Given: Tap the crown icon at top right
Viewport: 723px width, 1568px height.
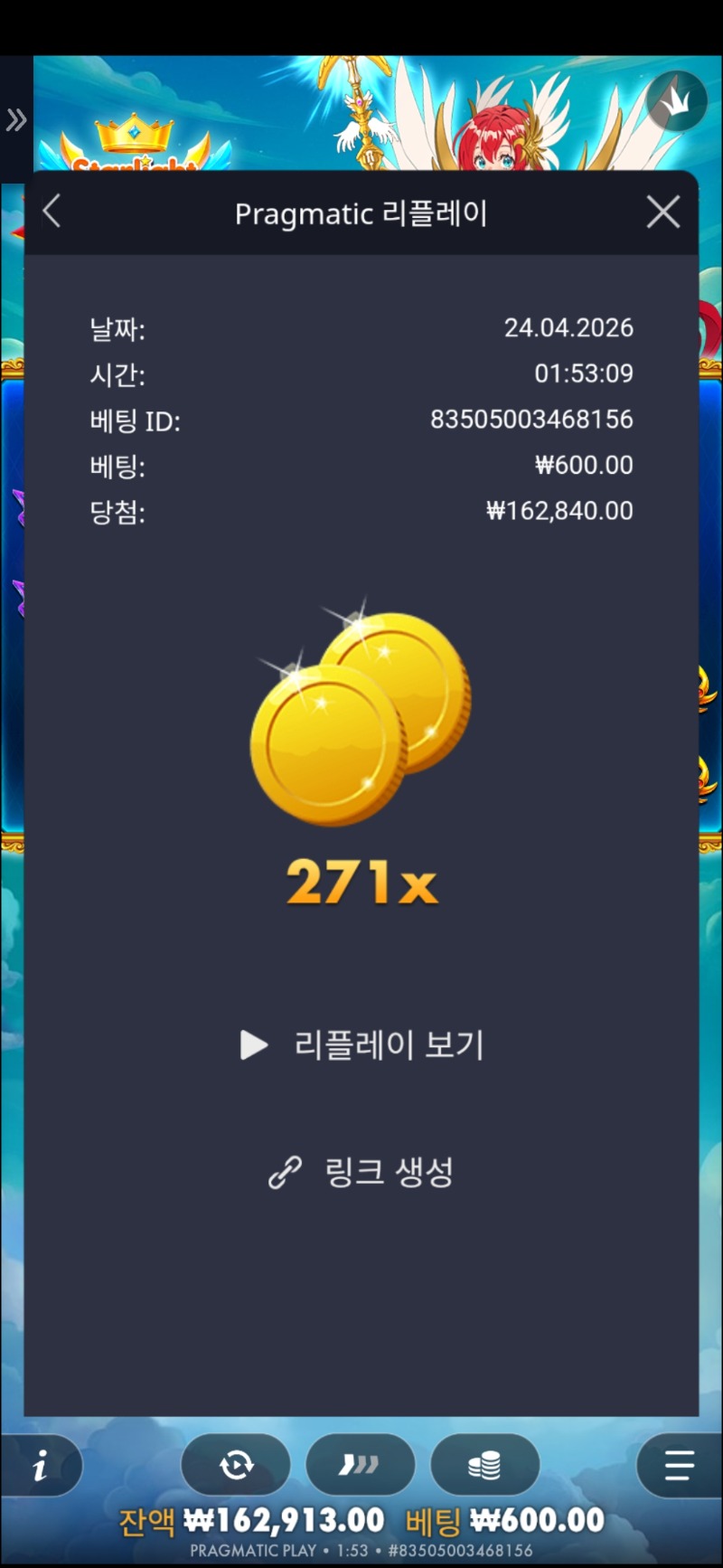Looking at the screenshot, I should tap(676, 101).
